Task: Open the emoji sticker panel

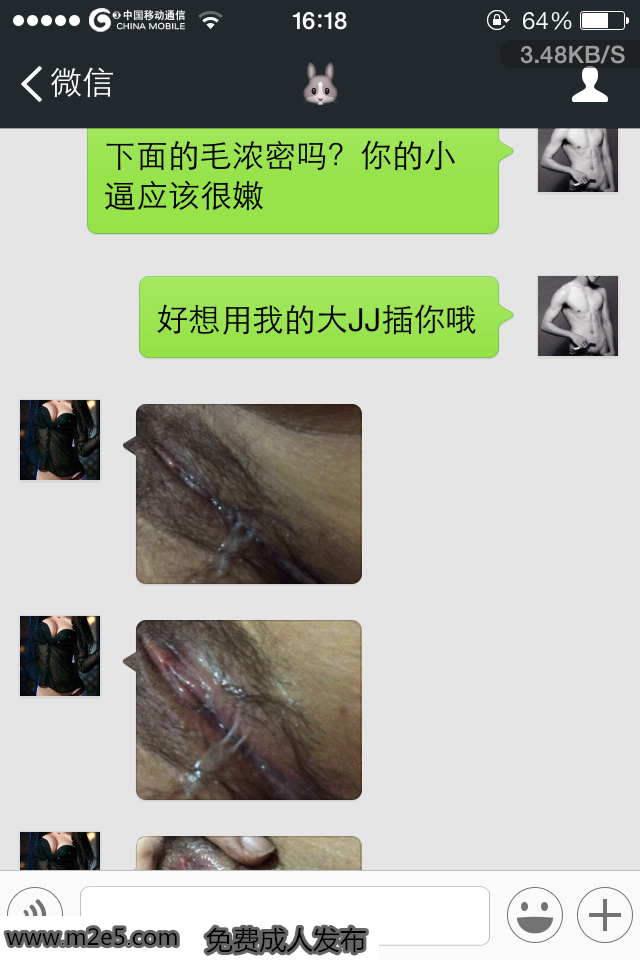Action: (x=534, y=914)
